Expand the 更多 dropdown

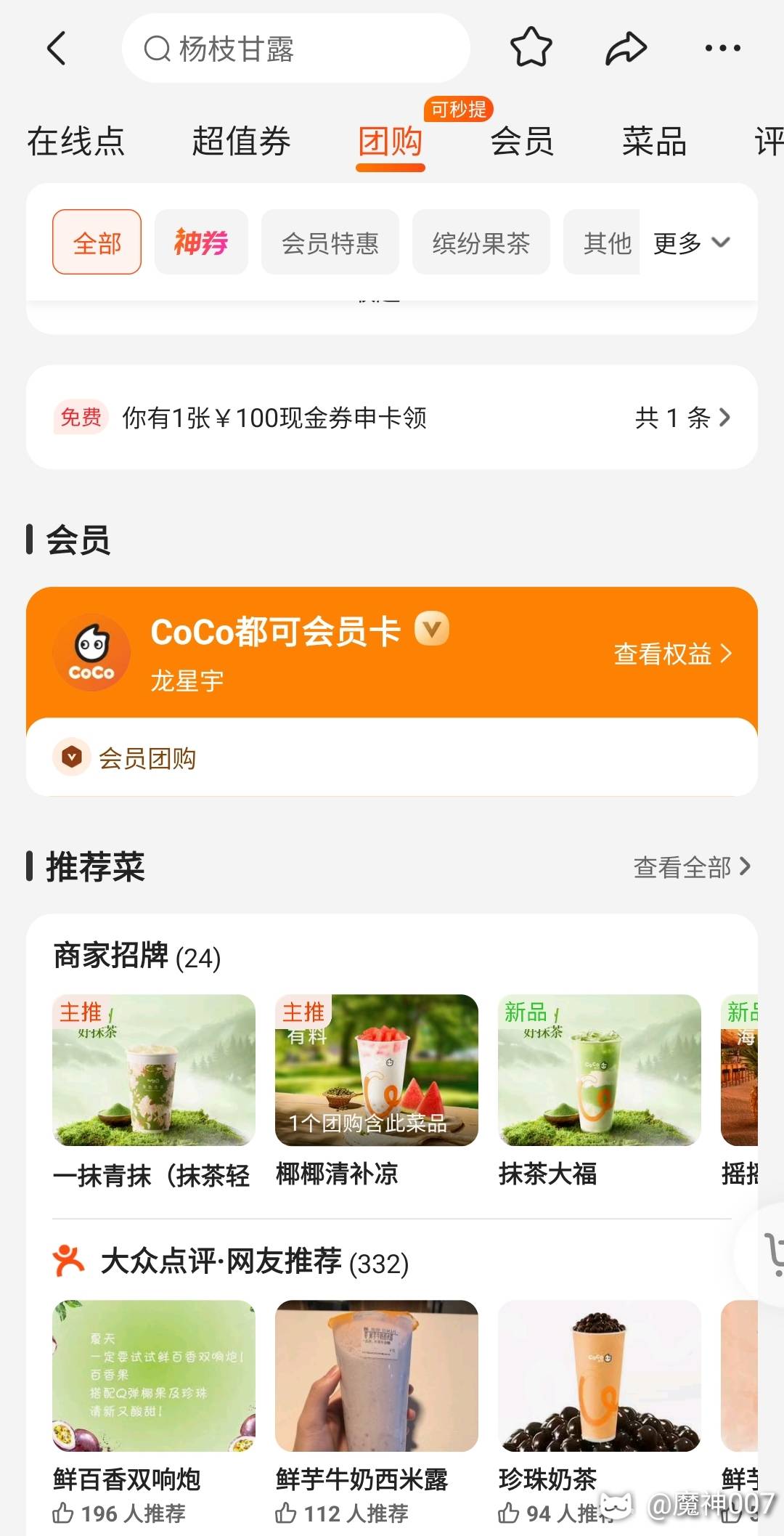click(692, 243)
